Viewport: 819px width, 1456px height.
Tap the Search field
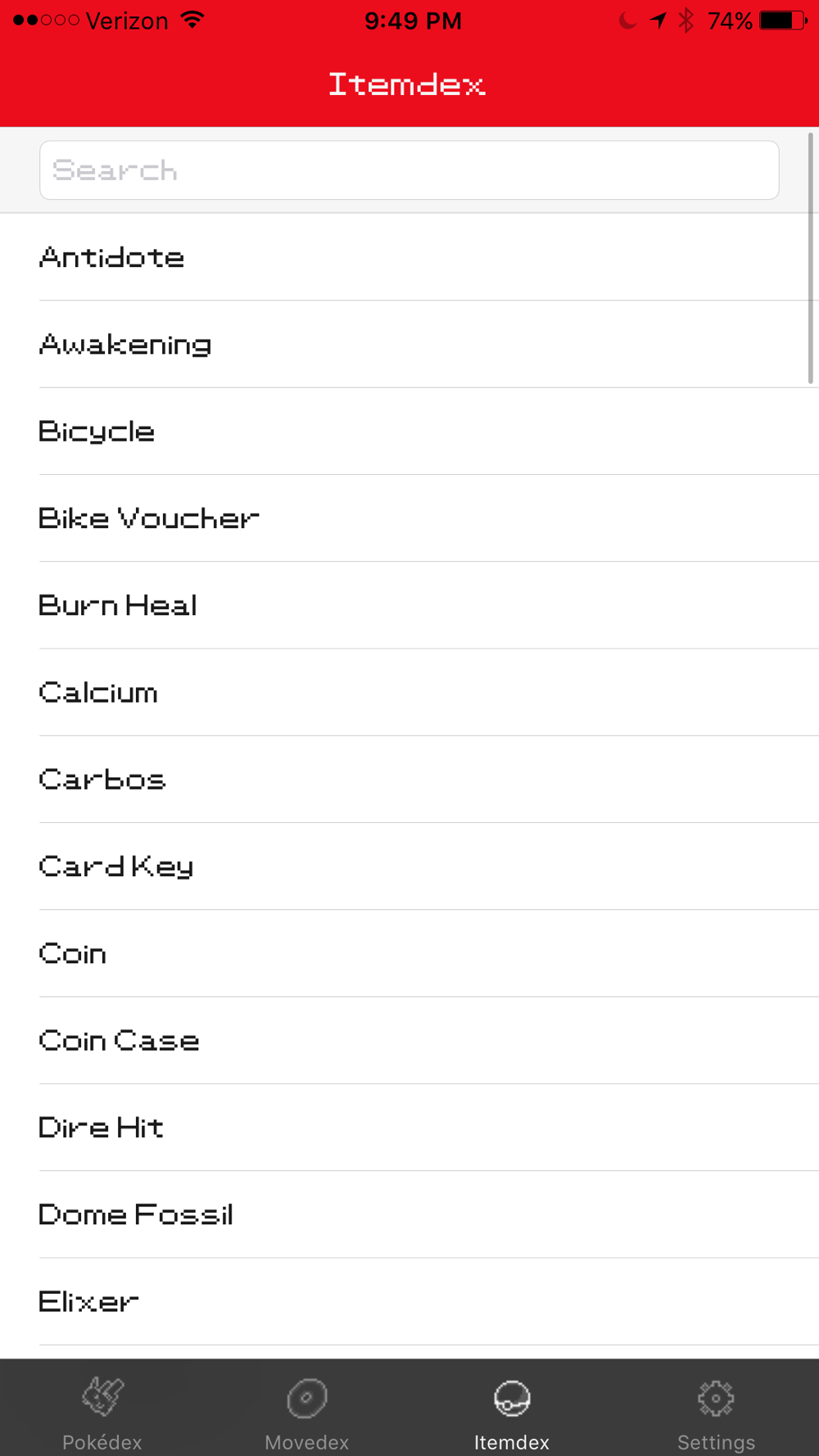coord(409,170)
